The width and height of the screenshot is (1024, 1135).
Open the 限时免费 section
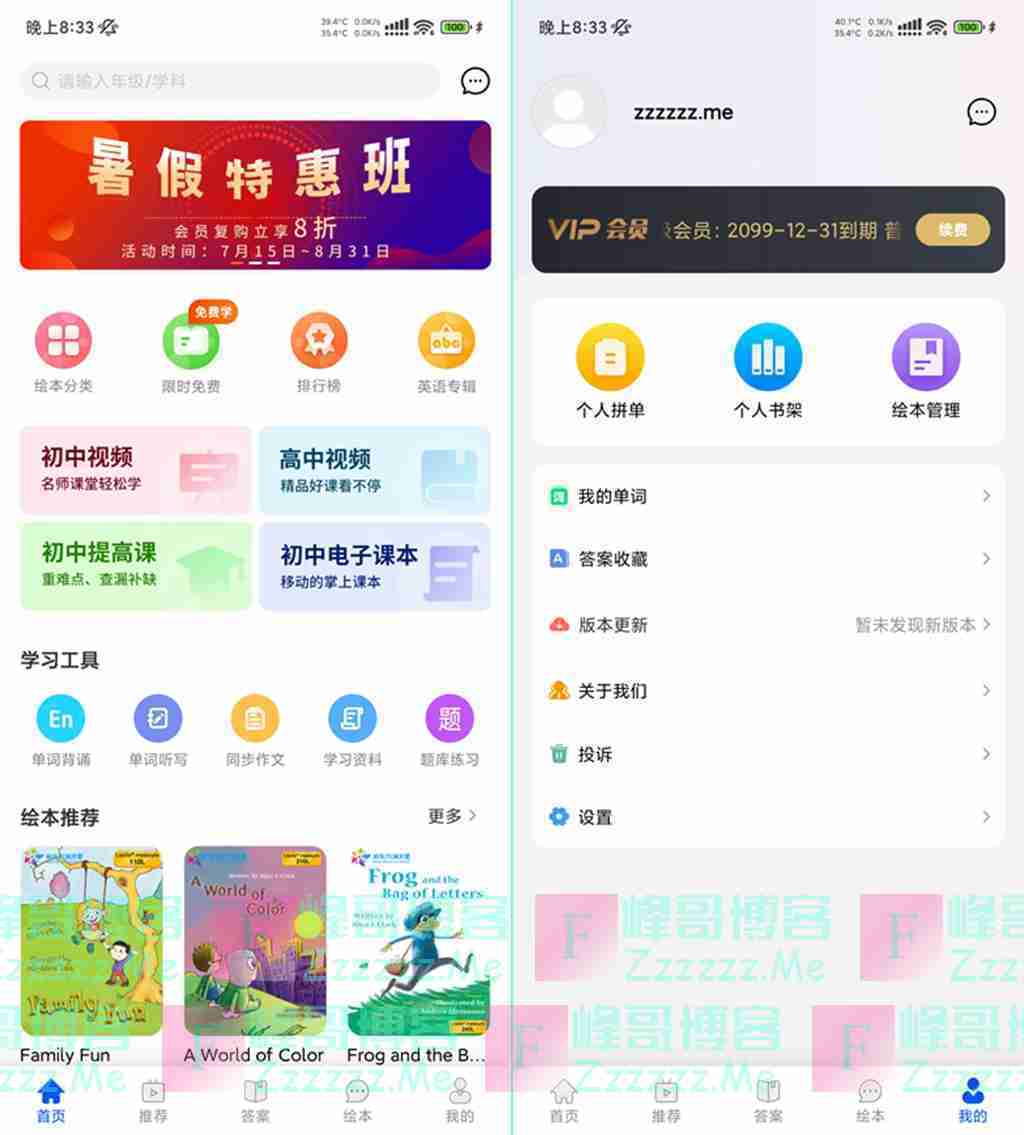pos(191,352)
